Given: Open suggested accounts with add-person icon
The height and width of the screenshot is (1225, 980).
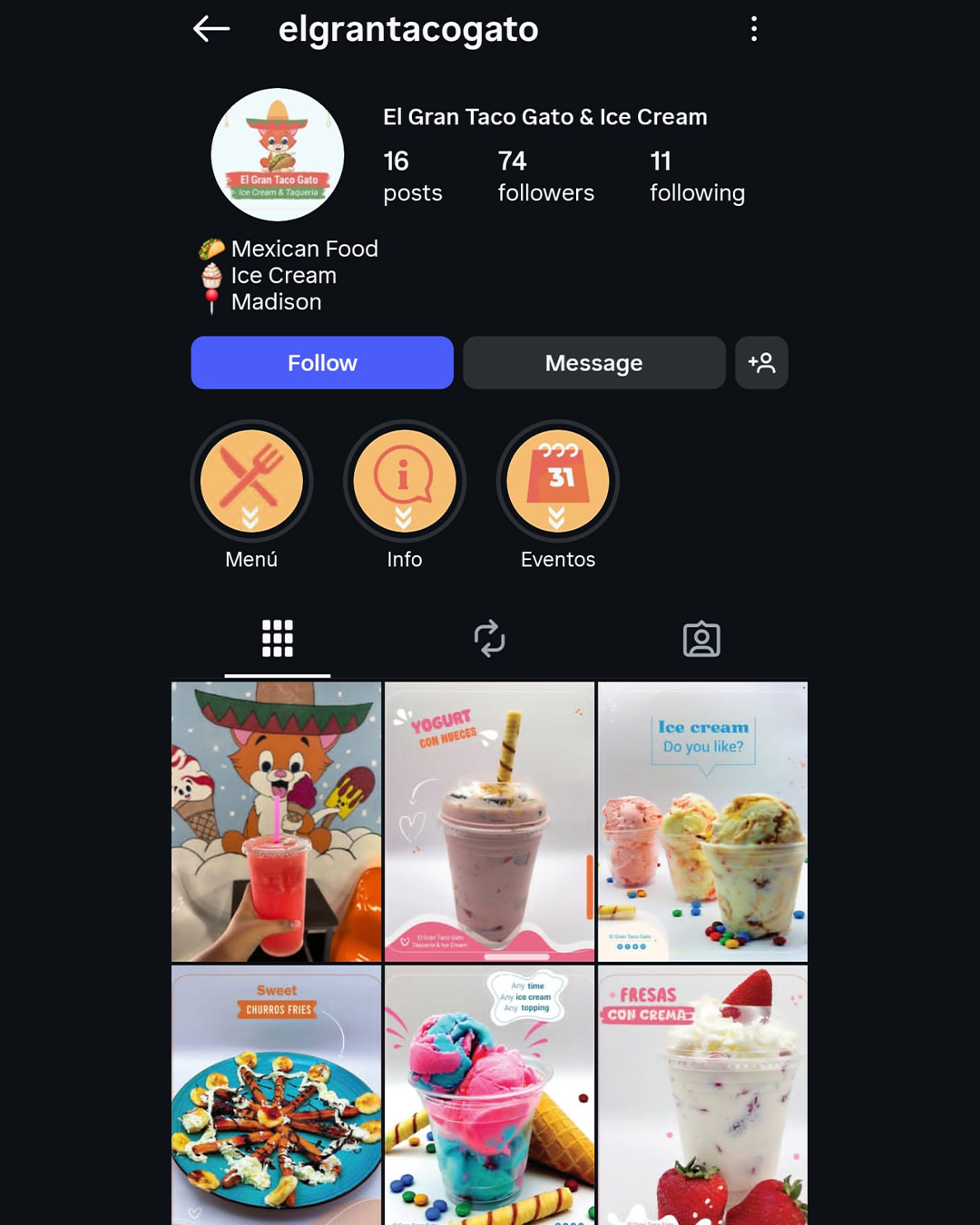Looking at the screenshot, I should [761, 363].
